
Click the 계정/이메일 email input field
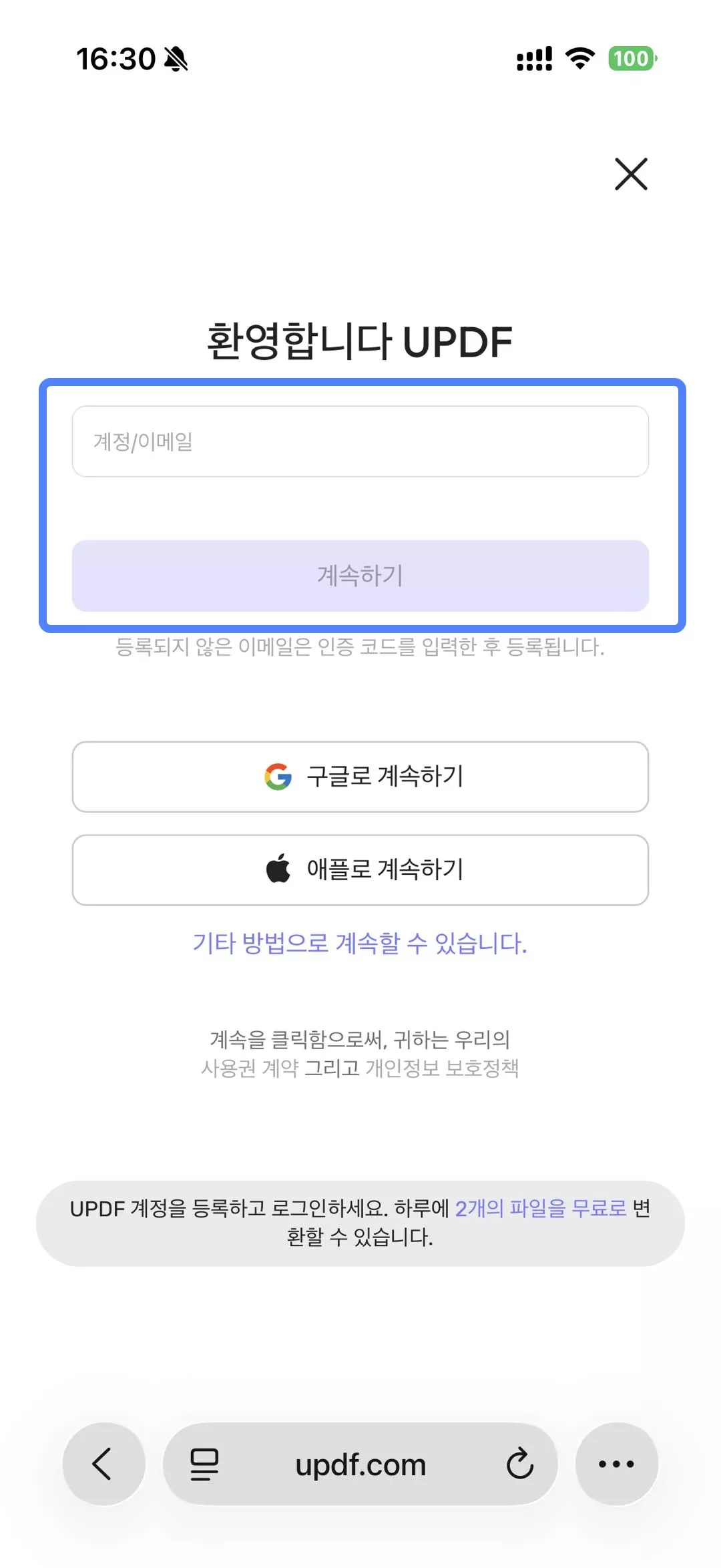pyautogui.click(x=360, y=442)
